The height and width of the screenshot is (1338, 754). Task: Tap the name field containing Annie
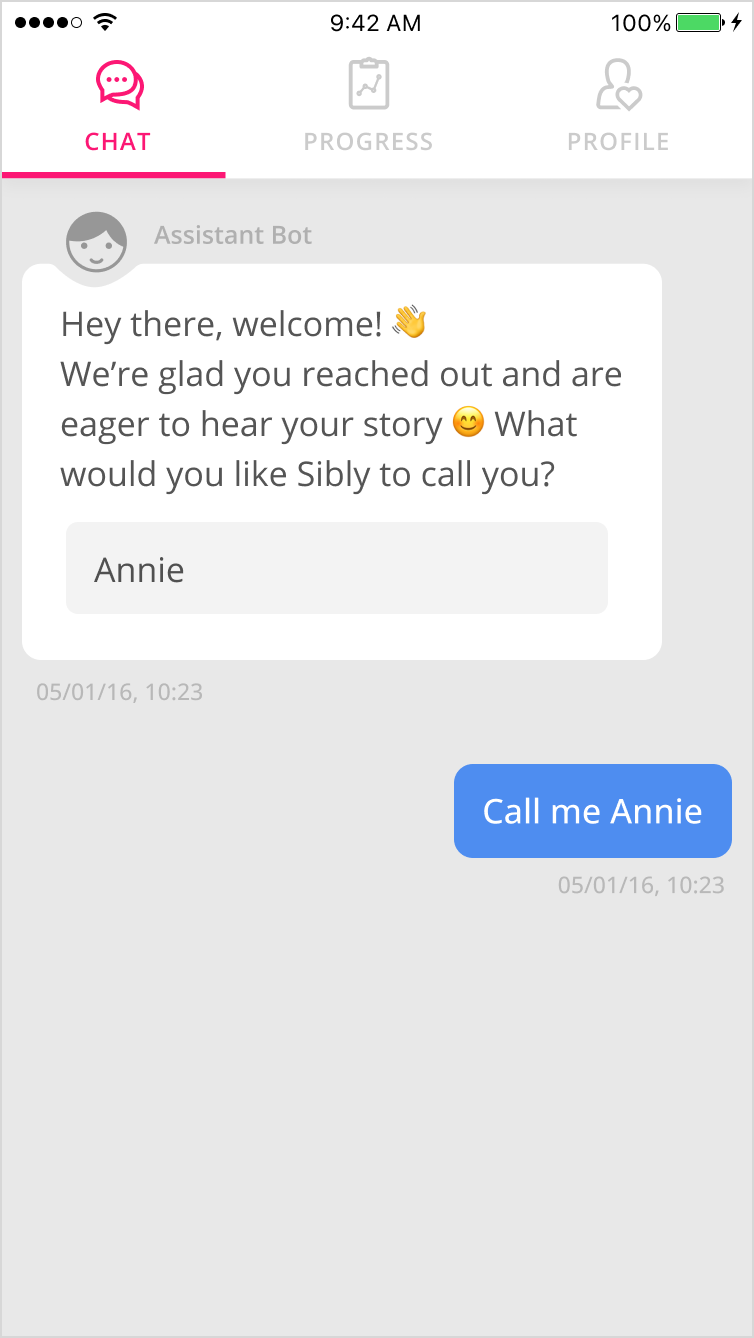pos(336,568)
